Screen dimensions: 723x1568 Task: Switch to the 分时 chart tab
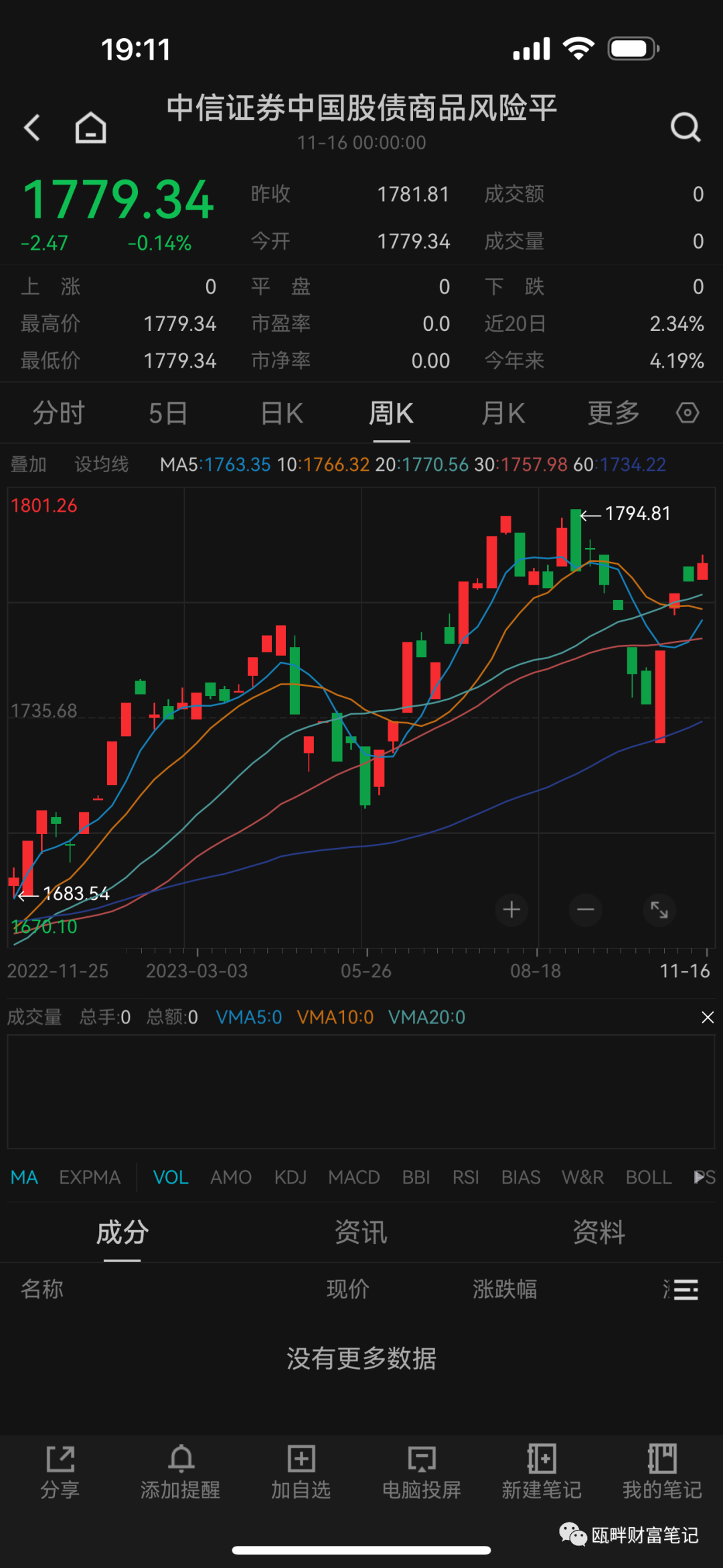tap(59, 413)
